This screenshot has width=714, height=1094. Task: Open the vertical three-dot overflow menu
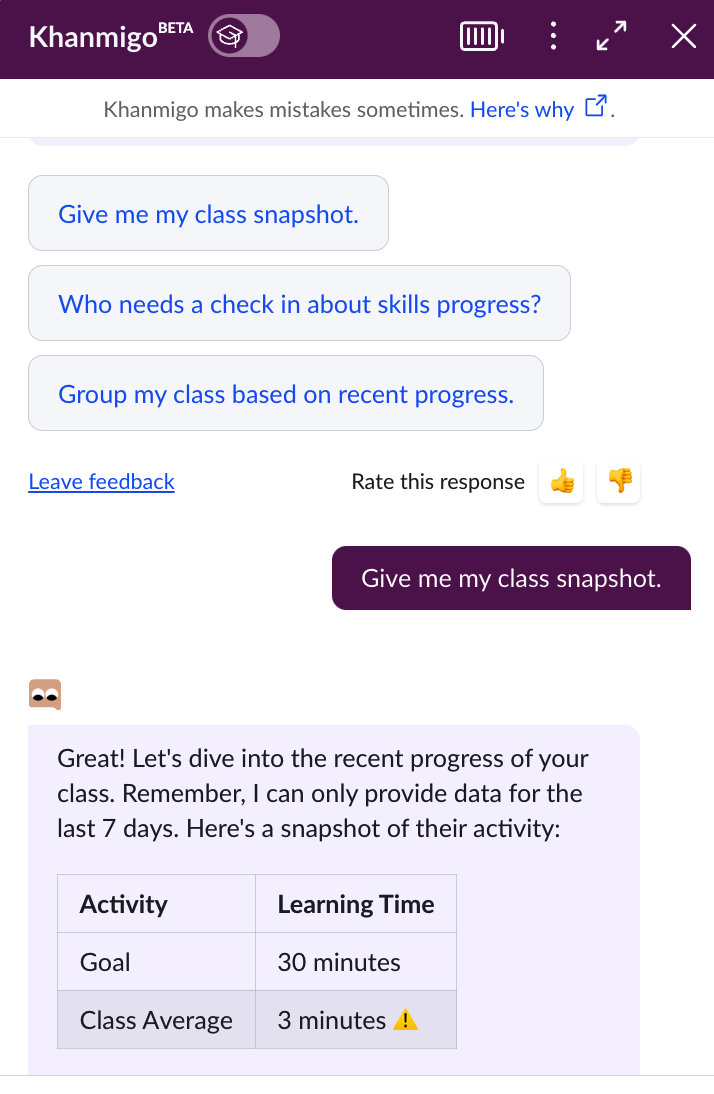tap(553, 38)
